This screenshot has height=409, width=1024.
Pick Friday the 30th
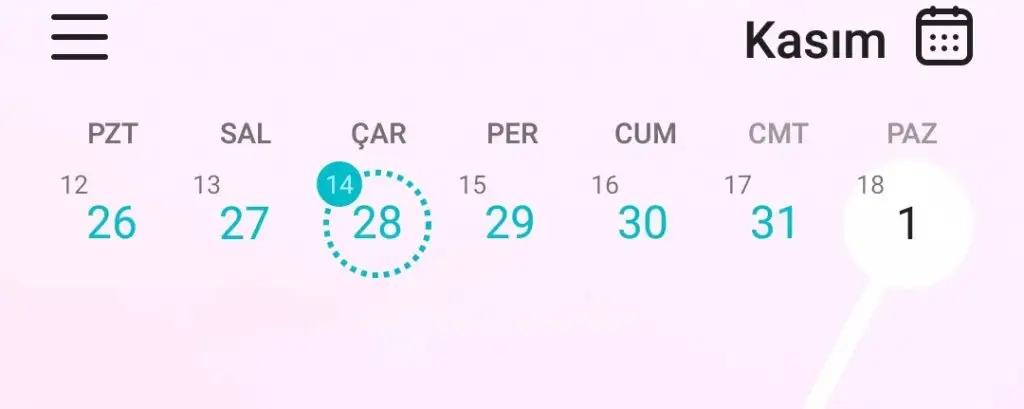[642, 224]
